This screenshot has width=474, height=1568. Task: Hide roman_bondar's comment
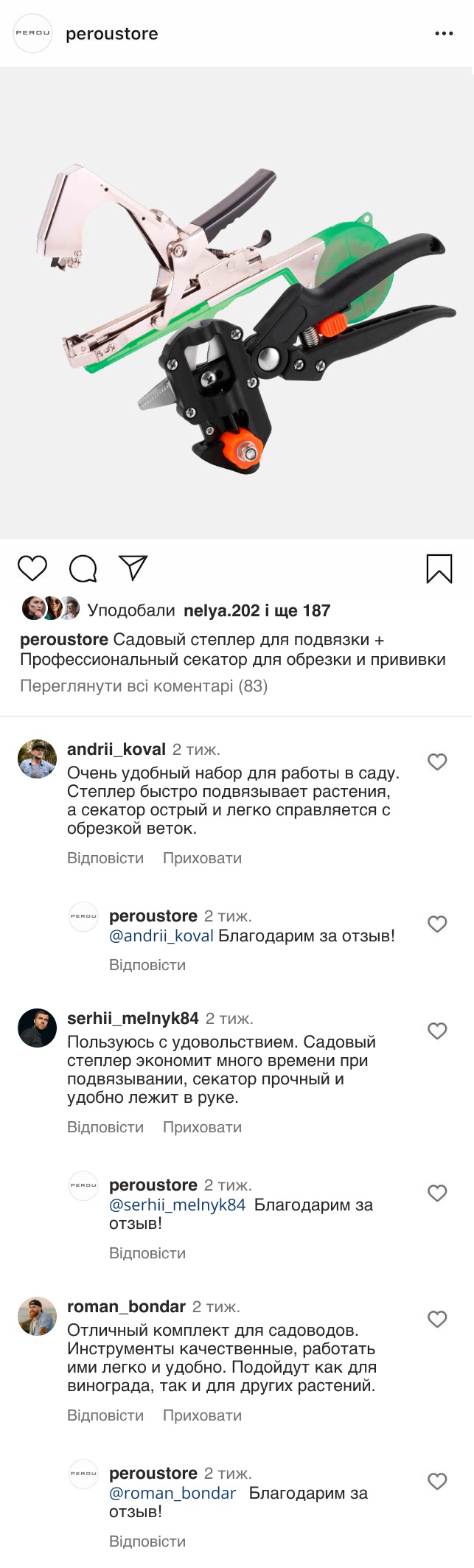click(x=202, y=1415)
